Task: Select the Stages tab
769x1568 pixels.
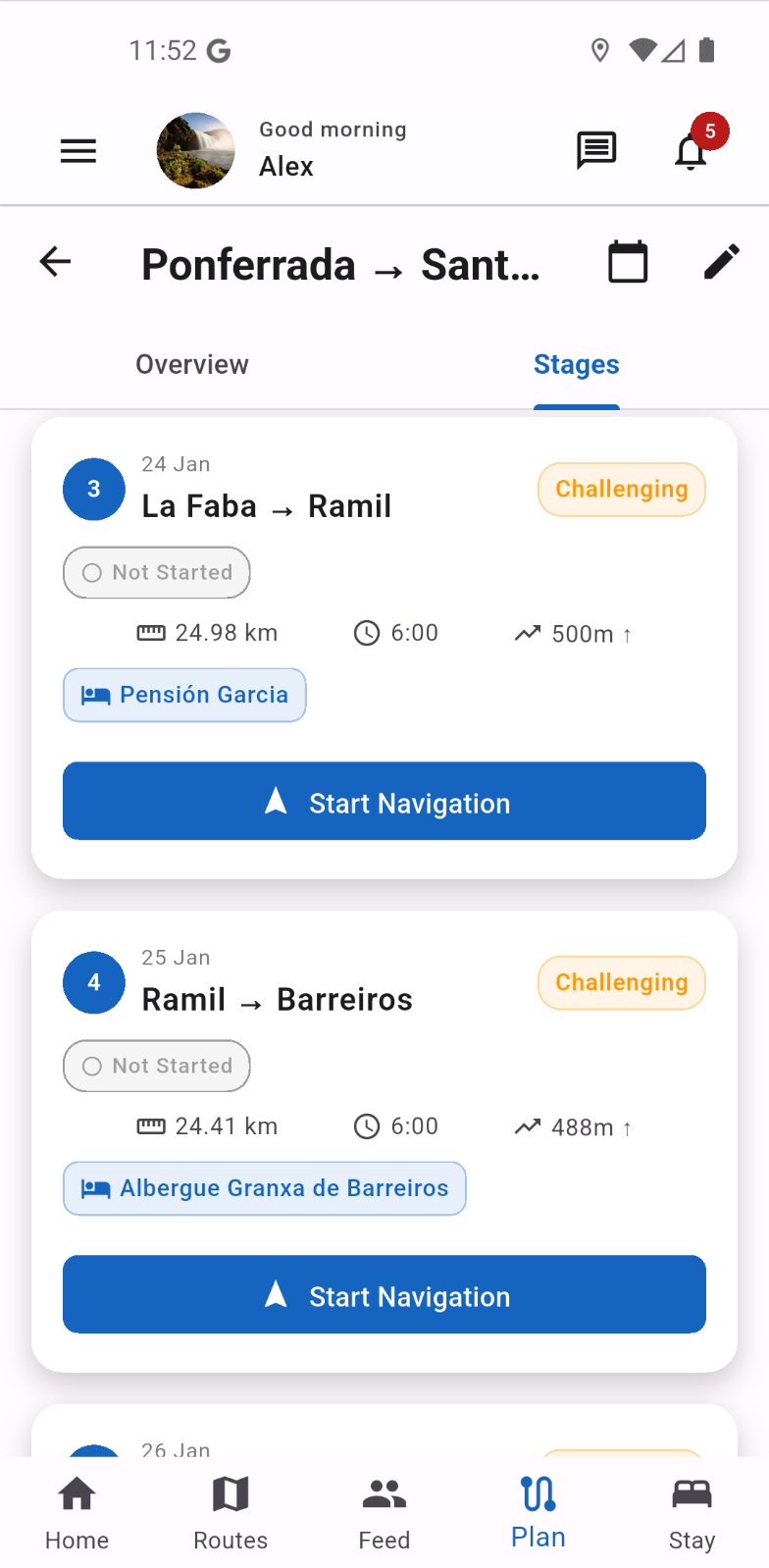Action: (x=576, y=365)
